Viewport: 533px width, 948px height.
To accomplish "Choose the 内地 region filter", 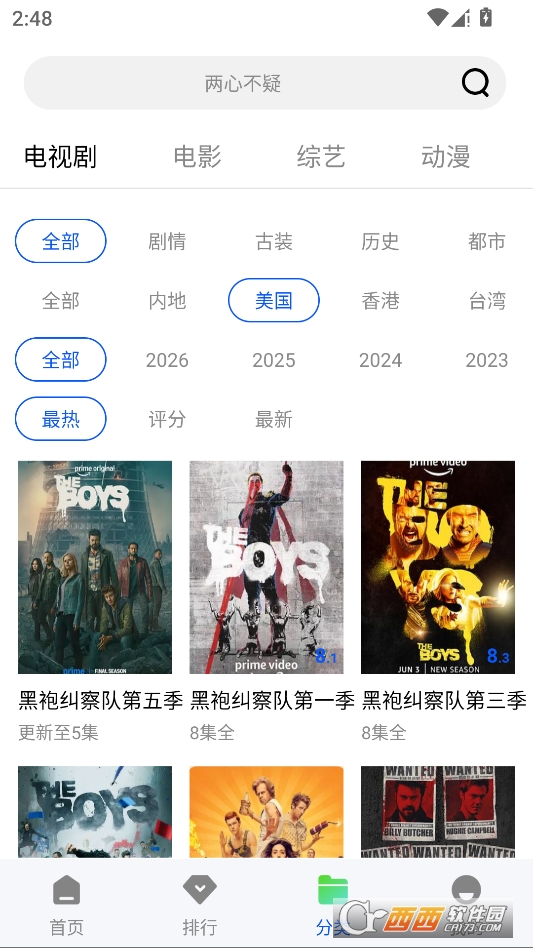I will pyautogui.click(x=167, y=300).
